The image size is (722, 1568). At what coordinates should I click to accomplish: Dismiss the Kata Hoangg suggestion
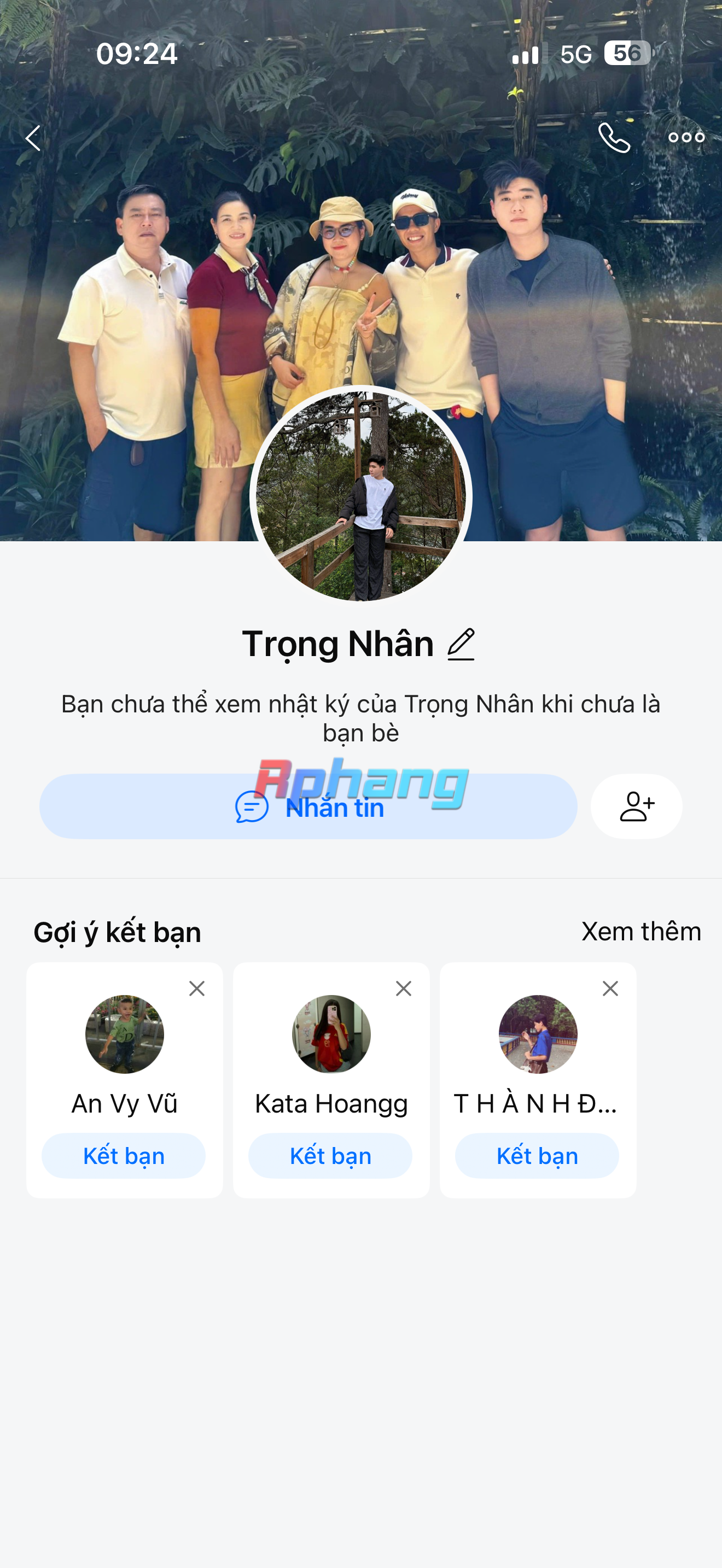pyautogui.click(x=404, y=988)
